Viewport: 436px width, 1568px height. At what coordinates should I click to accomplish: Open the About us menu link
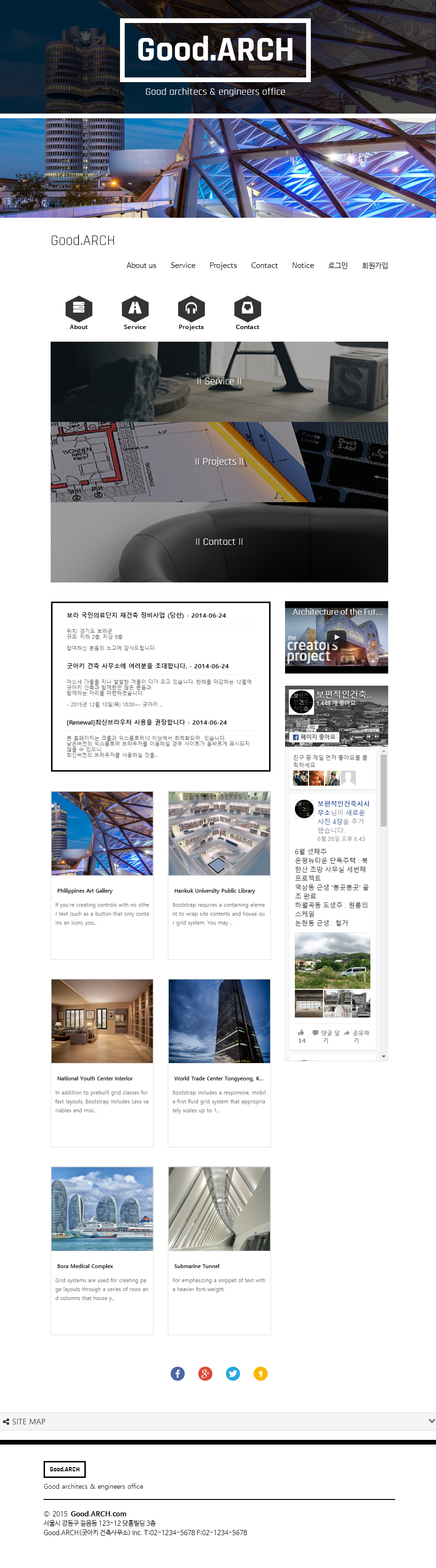141,265
